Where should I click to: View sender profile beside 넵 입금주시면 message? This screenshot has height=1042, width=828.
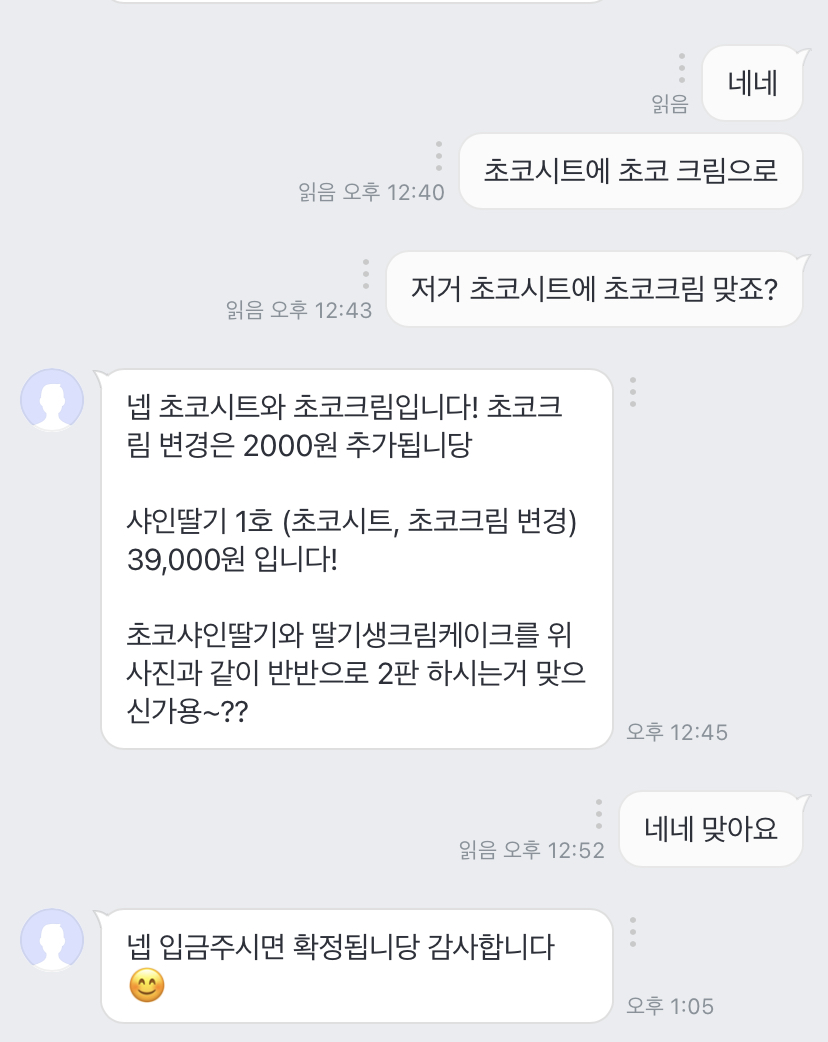[x=52, y=940]
